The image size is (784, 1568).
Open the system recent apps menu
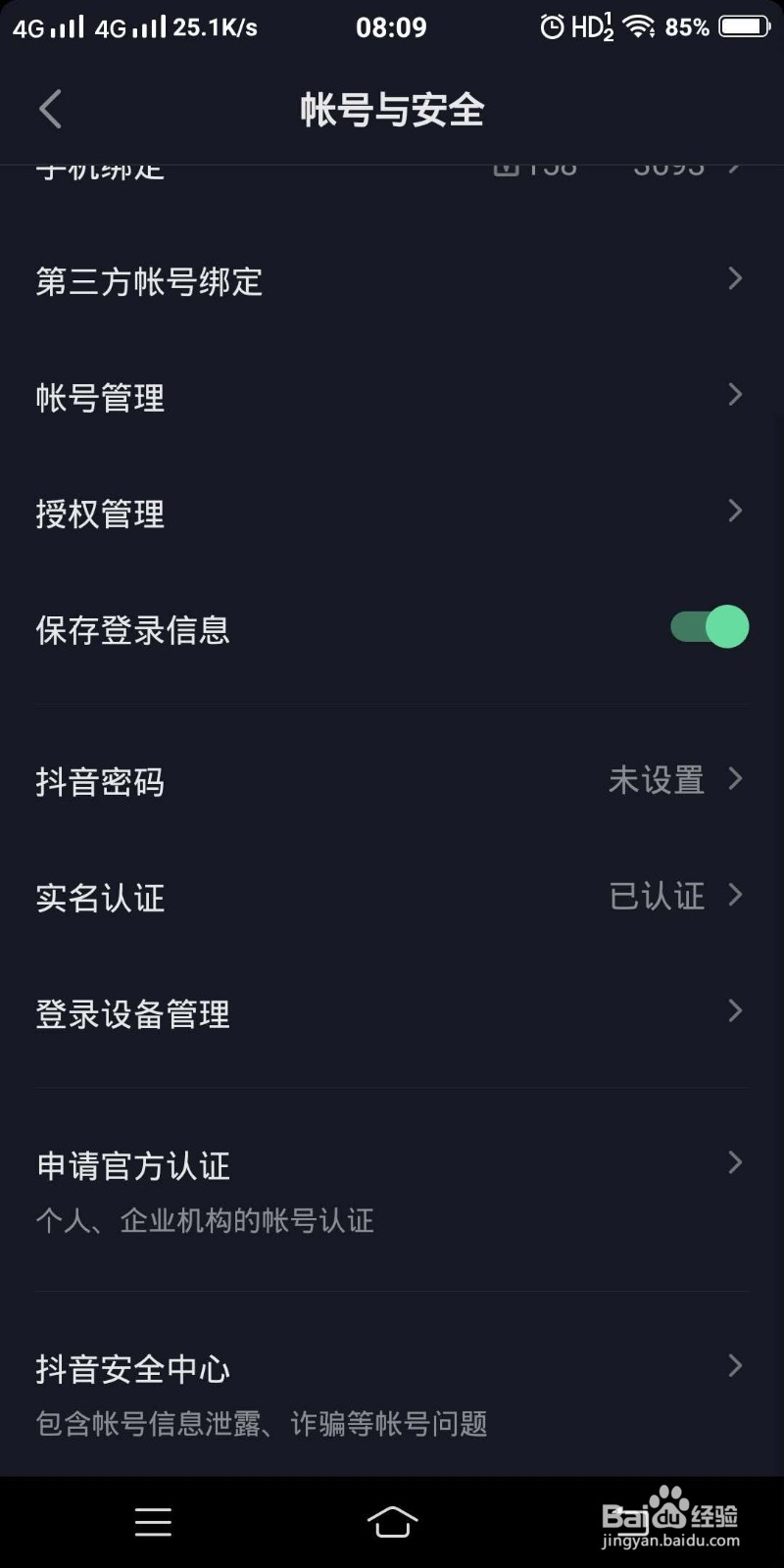tap(153, 1522)
